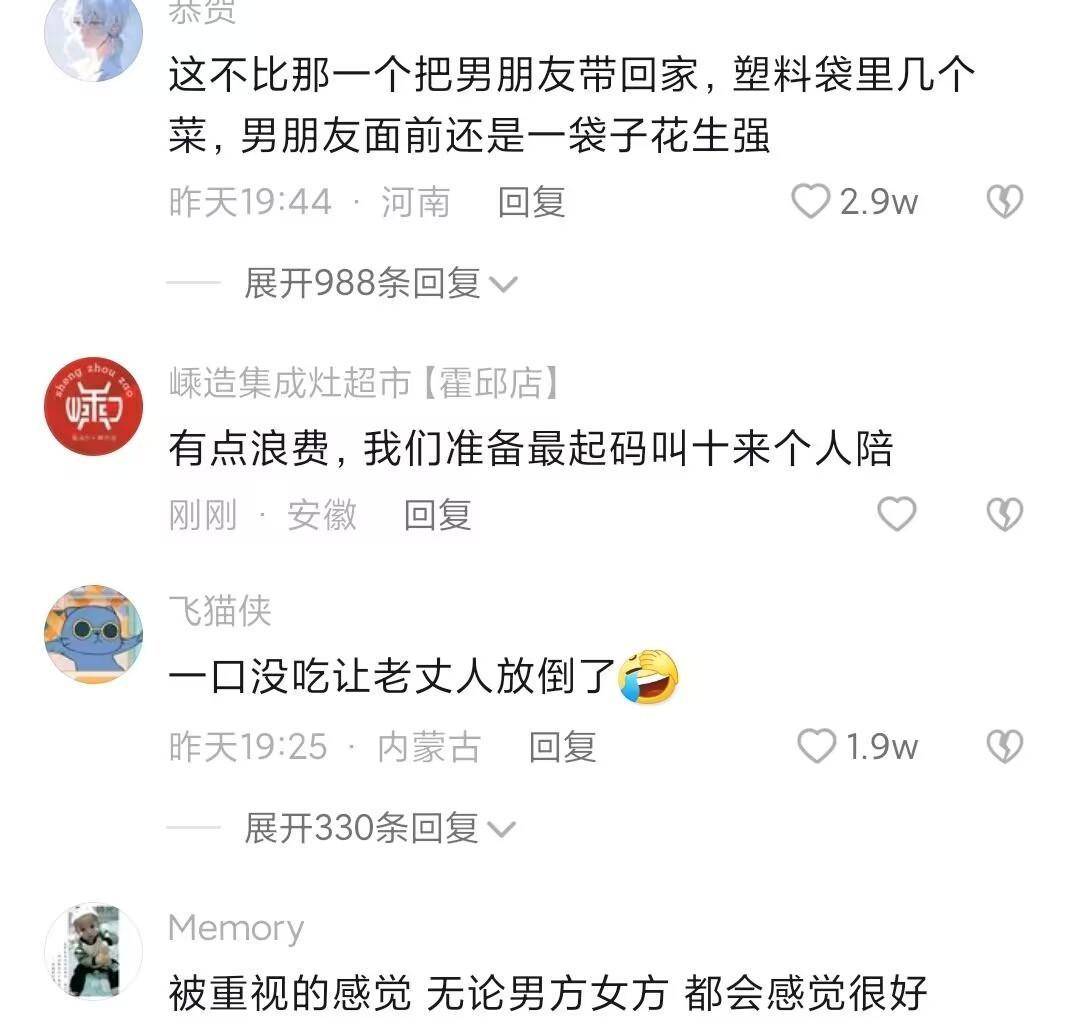Dislike 飞猫侠's comment

click(1004, 746)
